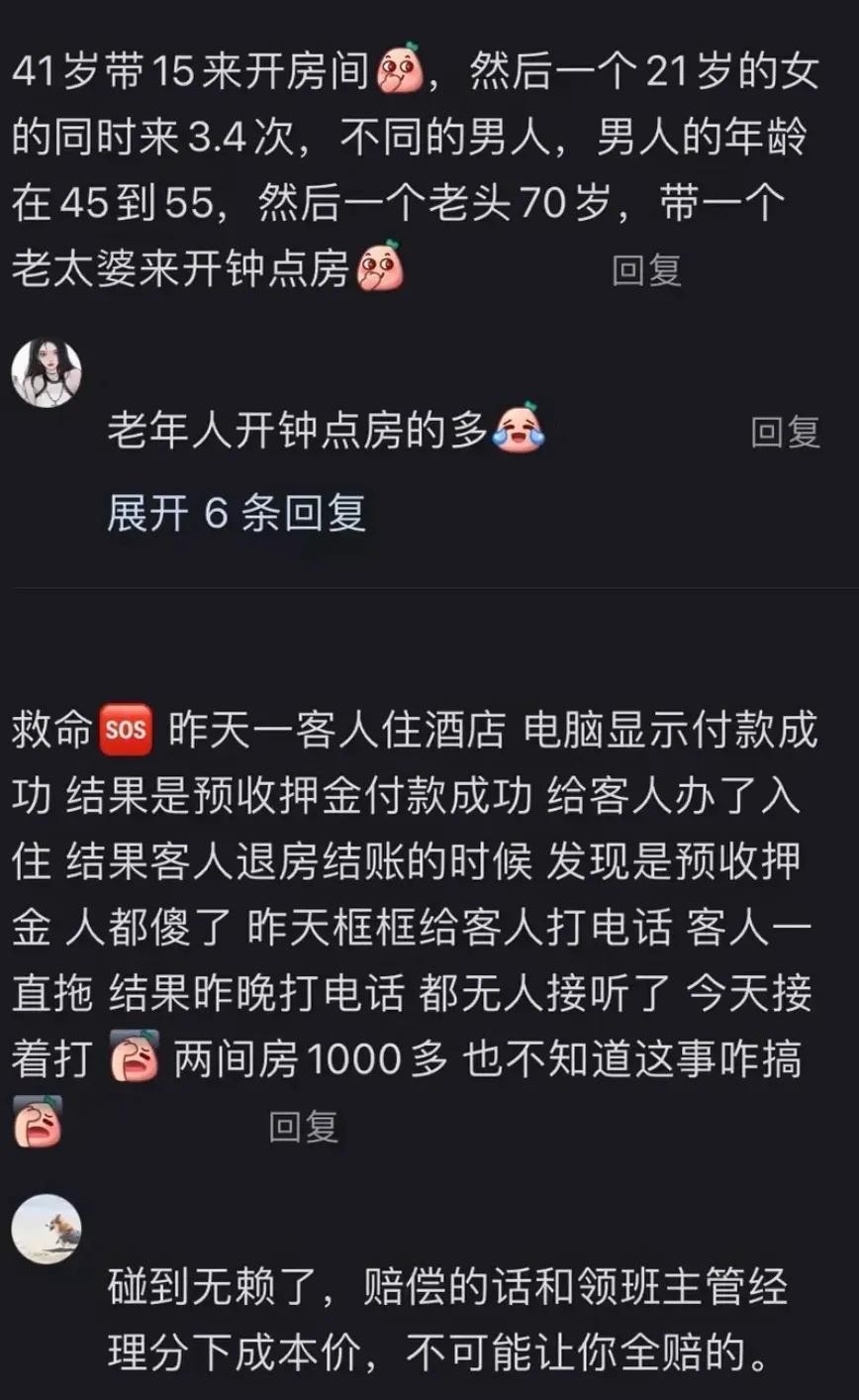
Task: Reply to the comment about 钟点房 by 老太婆
Action: point(646,269)
